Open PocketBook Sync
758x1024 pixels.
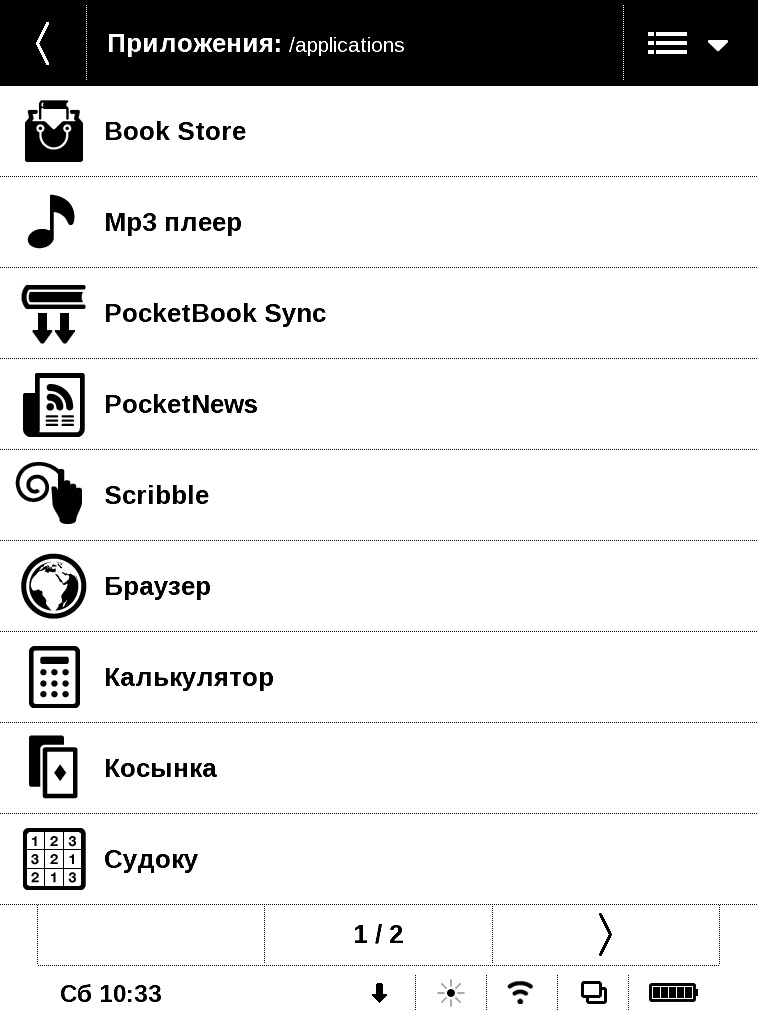[x=215, y=313]
